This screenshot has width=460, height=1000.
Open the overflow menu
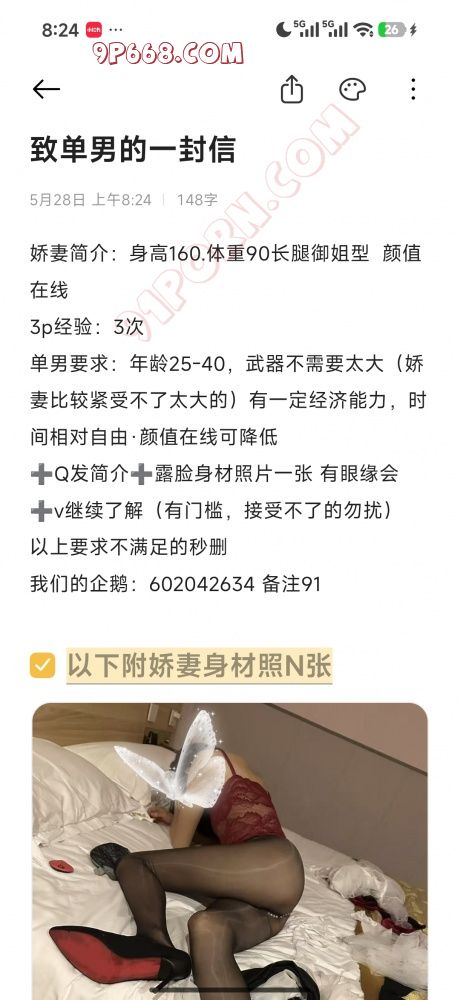[x=413, y=89]
